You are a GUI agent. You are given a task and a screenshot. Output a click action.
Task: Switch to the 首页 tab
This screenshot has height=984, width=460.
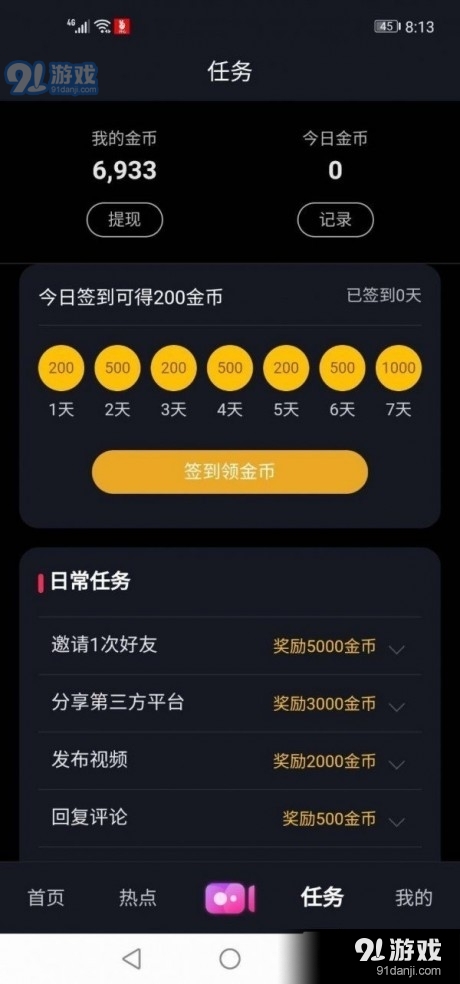[46, 897]
